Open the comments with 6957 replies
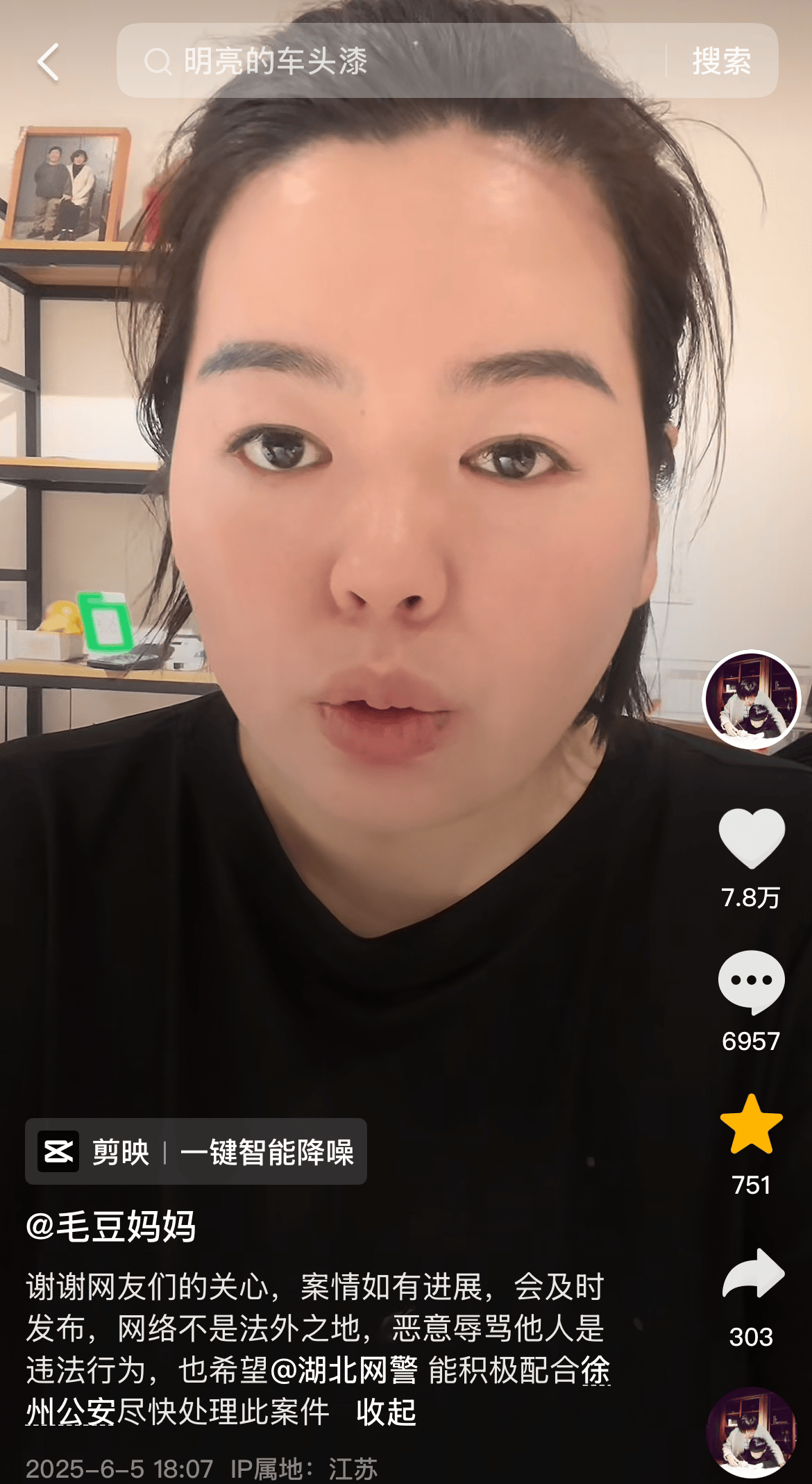This screenshot has width=812, height=1484. coord(752,983)
